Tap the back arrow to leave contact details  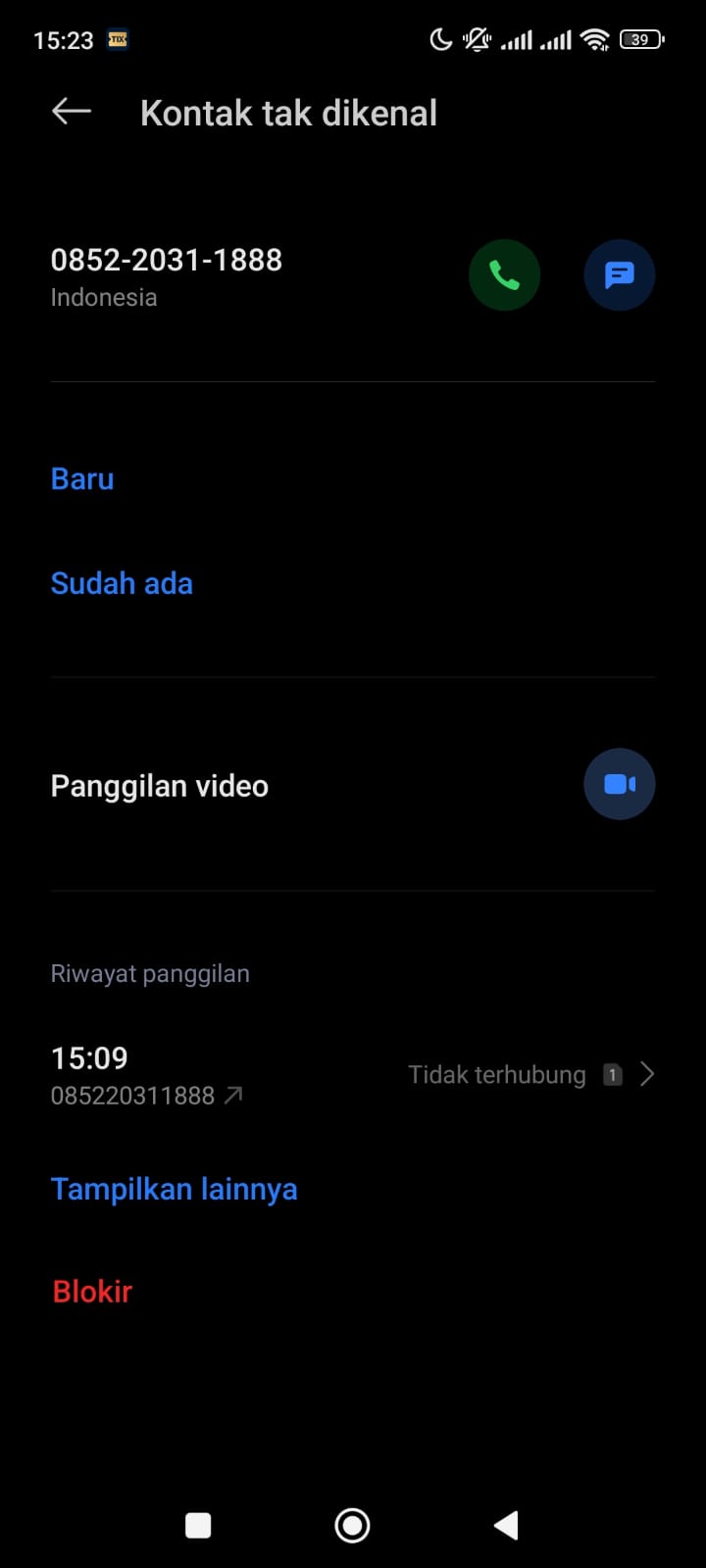[70, 111]
